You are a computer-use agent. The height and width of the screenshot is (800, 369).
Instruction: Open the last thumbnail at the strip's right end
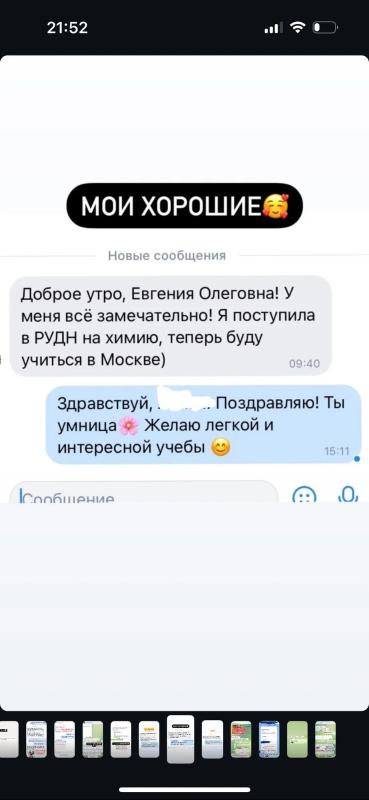(325, 739)
